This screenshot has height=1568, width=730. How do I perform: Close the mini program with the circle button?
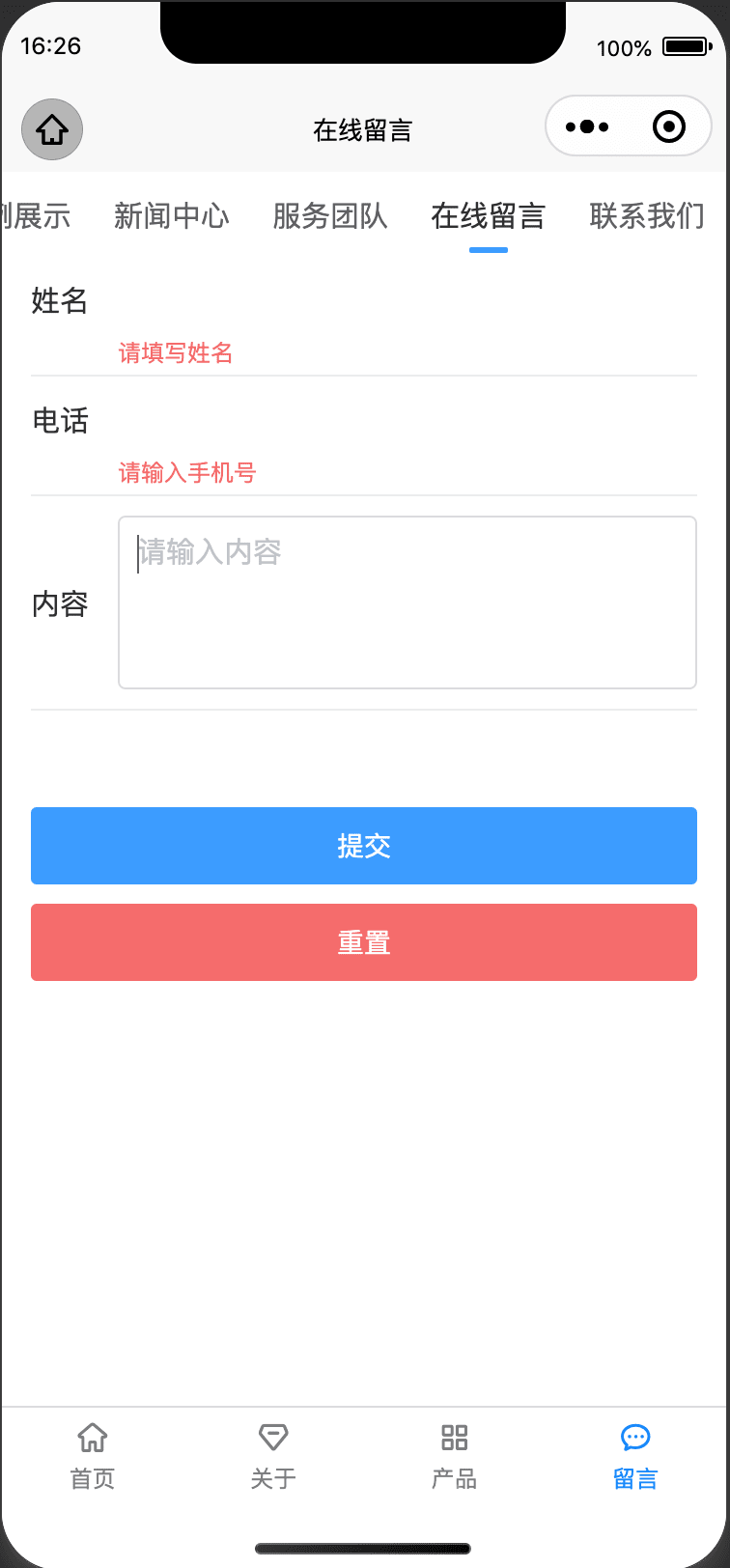click(669, 126)
